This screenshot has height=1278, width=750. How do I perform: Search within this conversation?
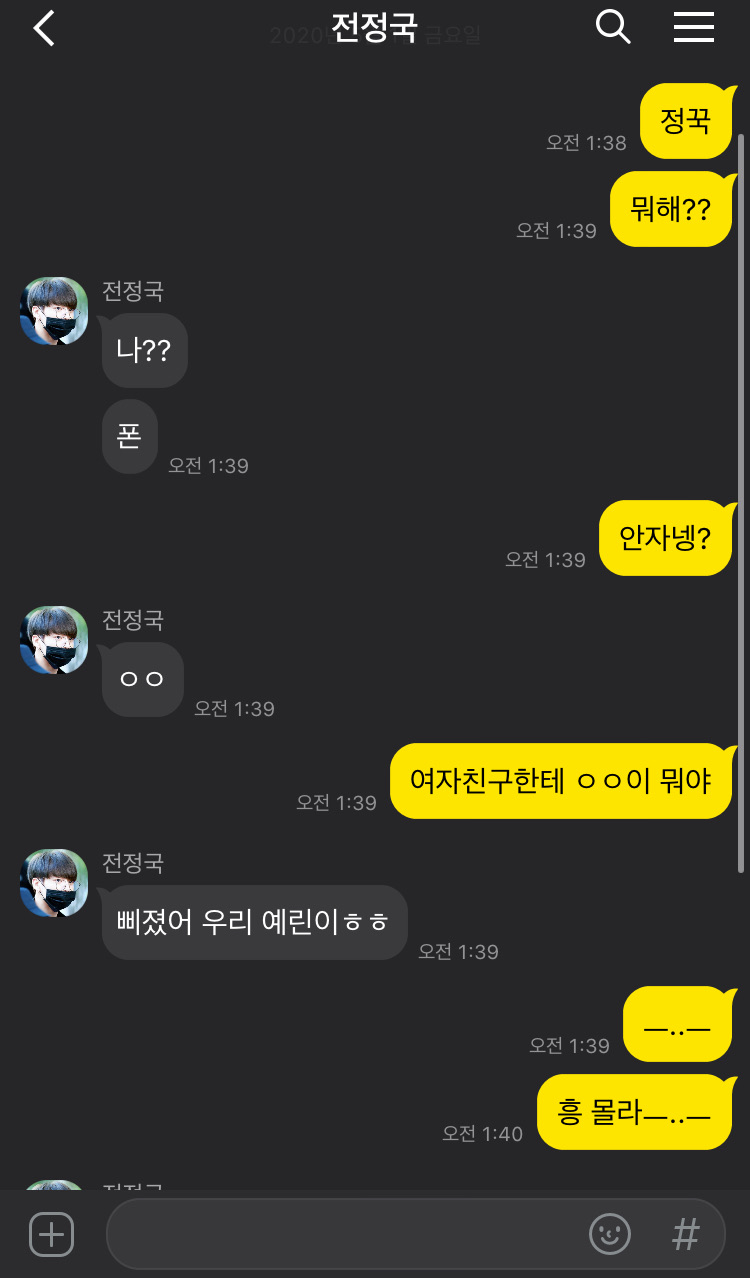(613, 27)
